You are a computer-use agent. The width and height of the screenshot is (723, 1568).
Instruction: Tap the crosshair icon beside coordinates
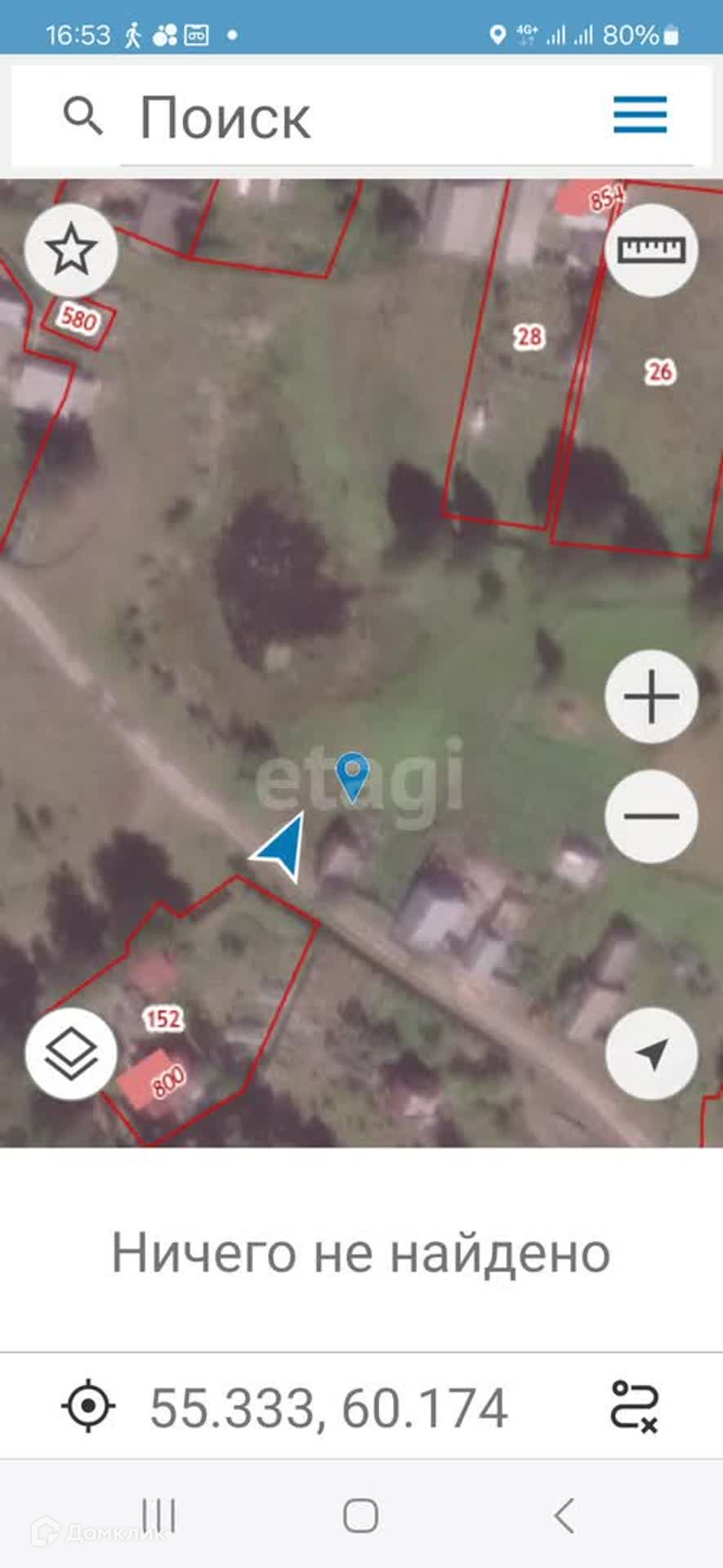click(88, 1406)
